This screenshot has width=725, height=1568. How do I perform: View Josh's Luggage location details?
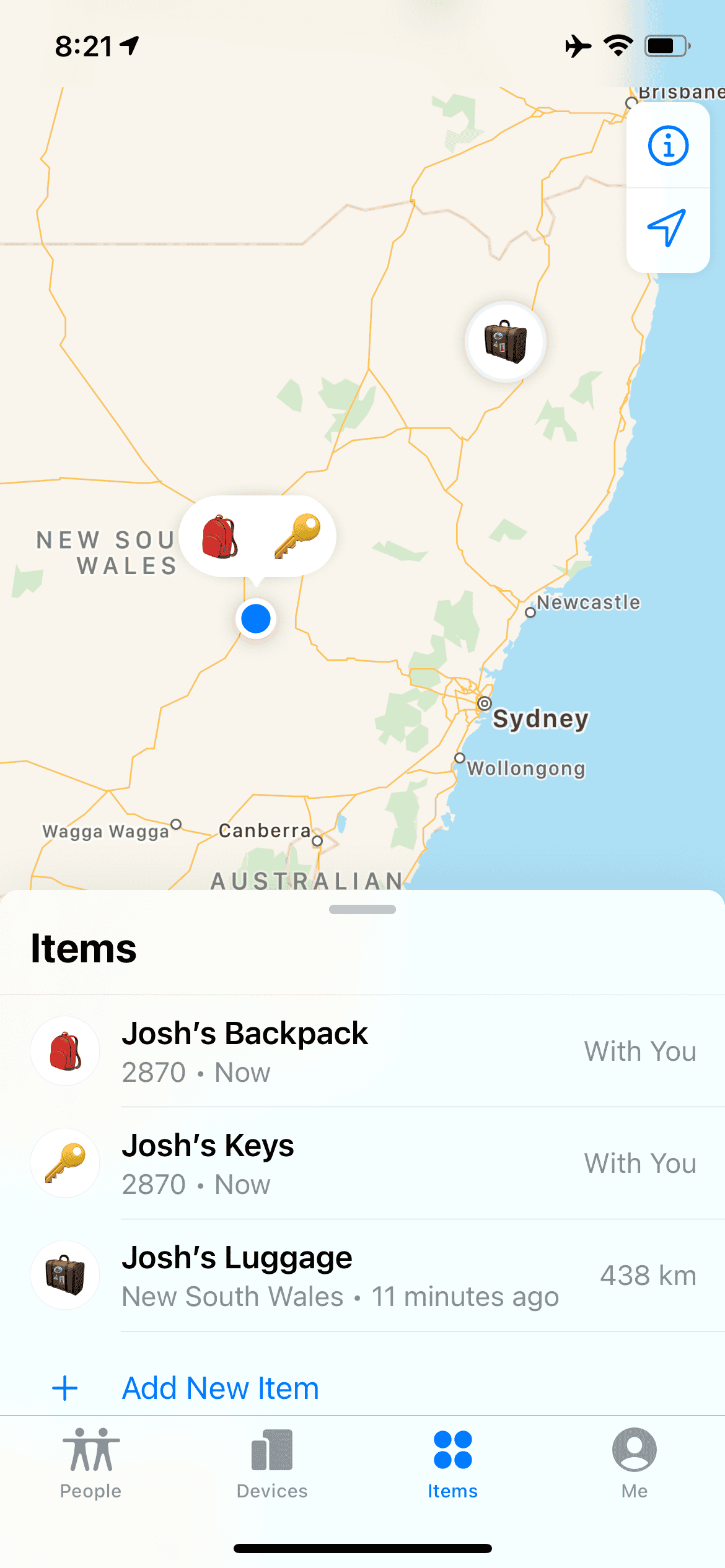pos(362,1276)
